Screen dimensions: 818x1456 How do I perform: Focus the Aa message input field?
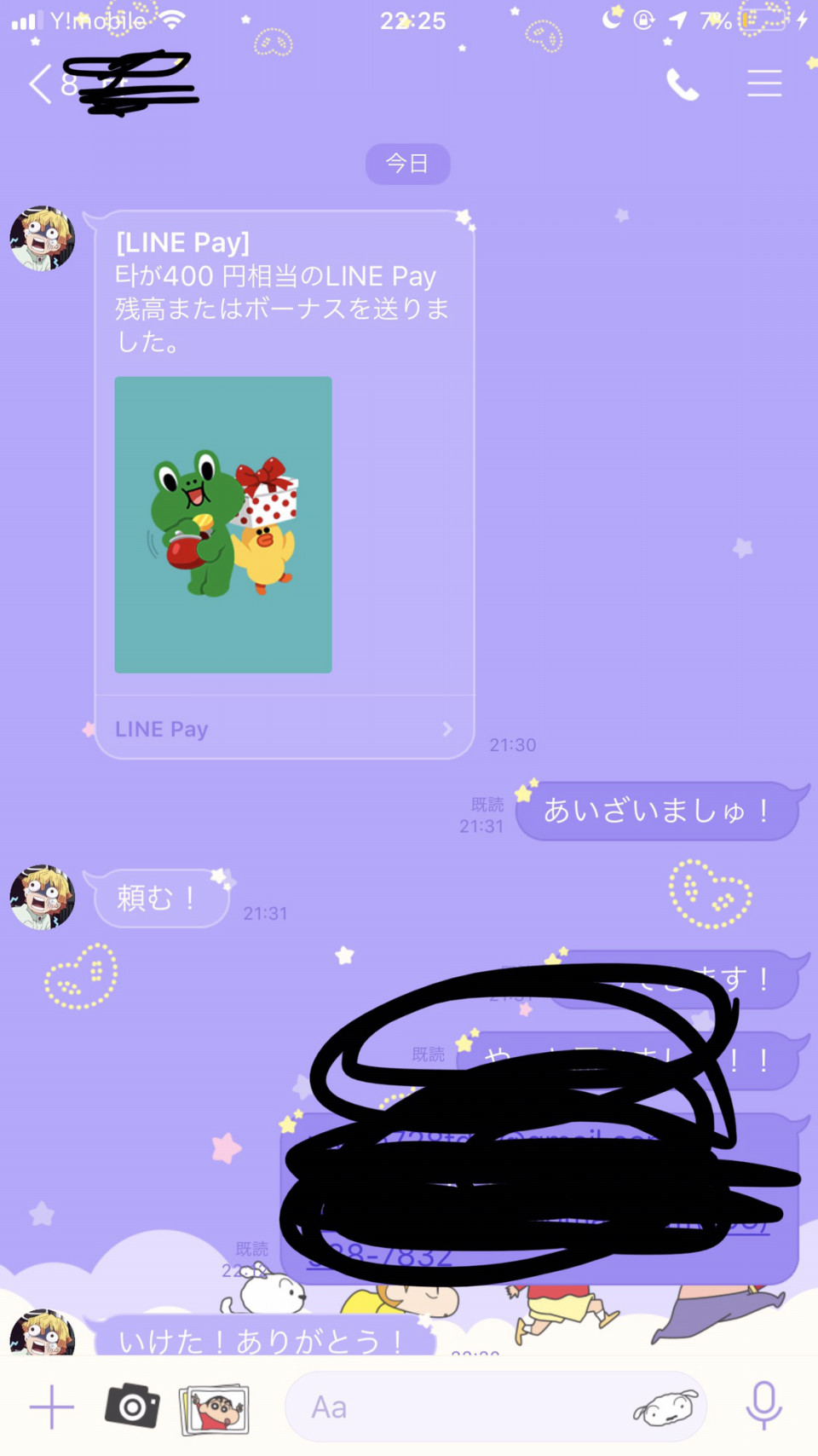pyautogui.click(x=460, y=1407)
